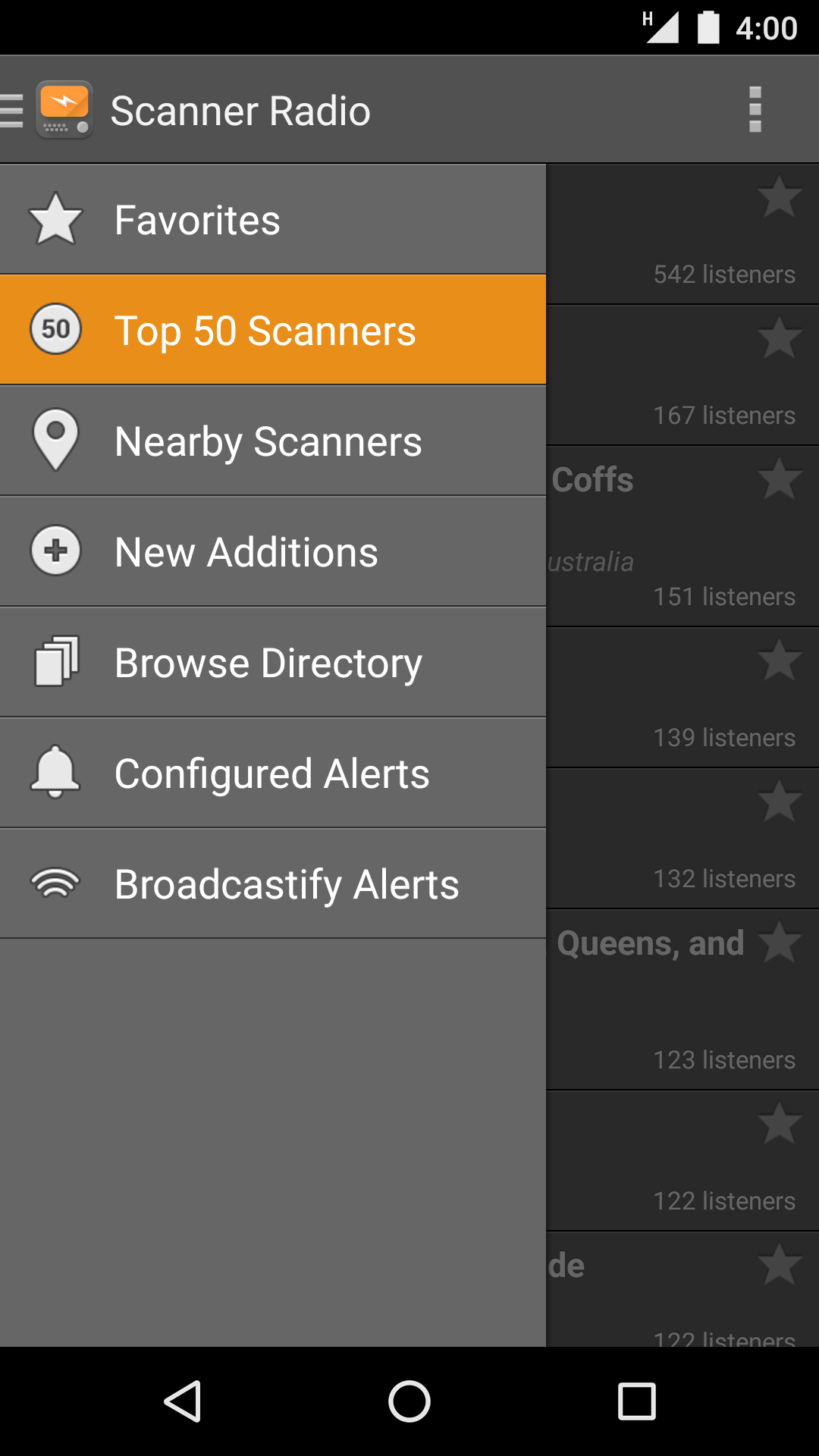Screen dimensions: 819x1456
Task: Open Browse Directory
Action: coord(273,662)
